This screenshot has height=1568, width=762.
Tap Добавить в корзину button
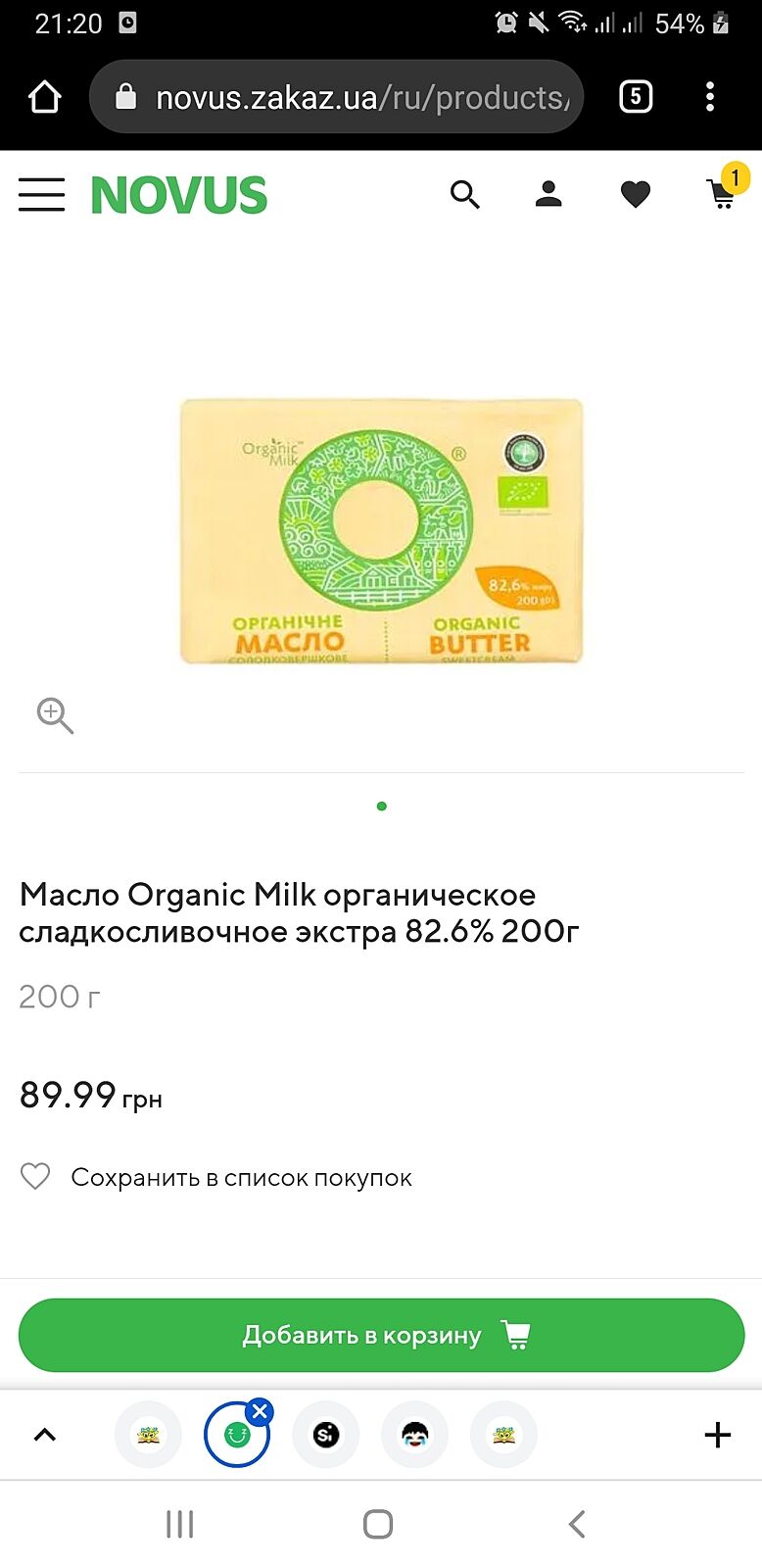381,1335
